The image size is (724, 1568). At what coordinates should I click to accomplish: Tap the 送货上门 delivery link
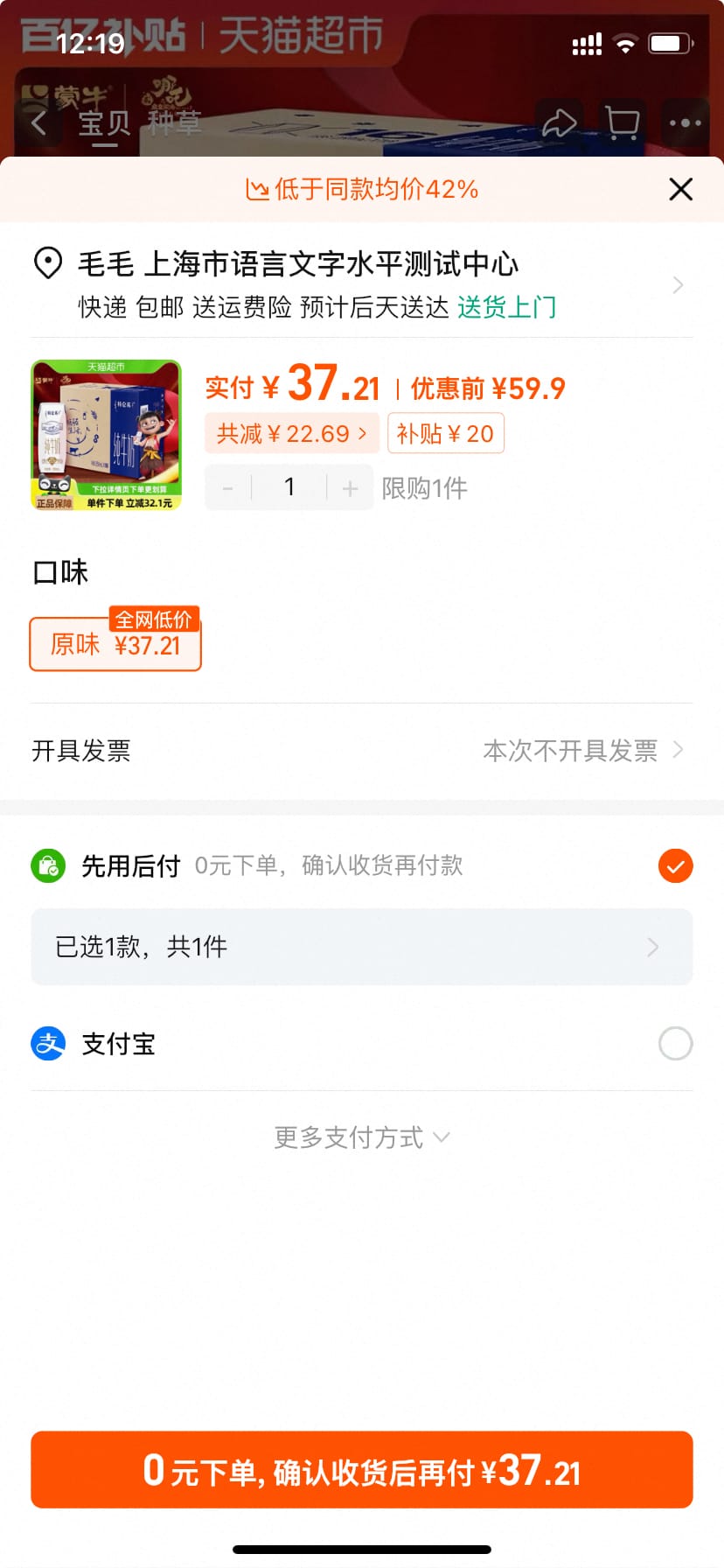point(508,308)
